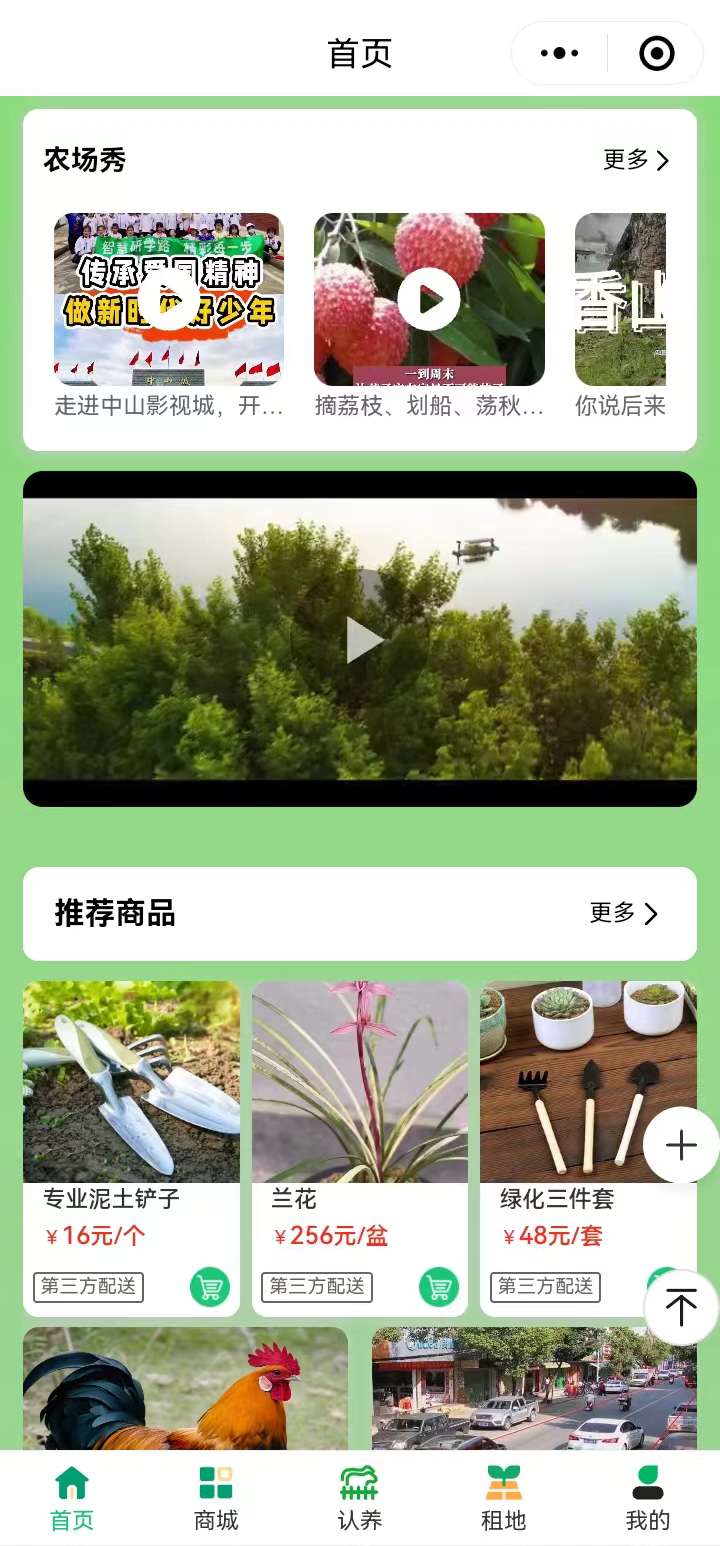The height and width of the screenshot is (1546, 720).
Task: Open the 兰花 product card
Action: click(x=360, y=1148)
